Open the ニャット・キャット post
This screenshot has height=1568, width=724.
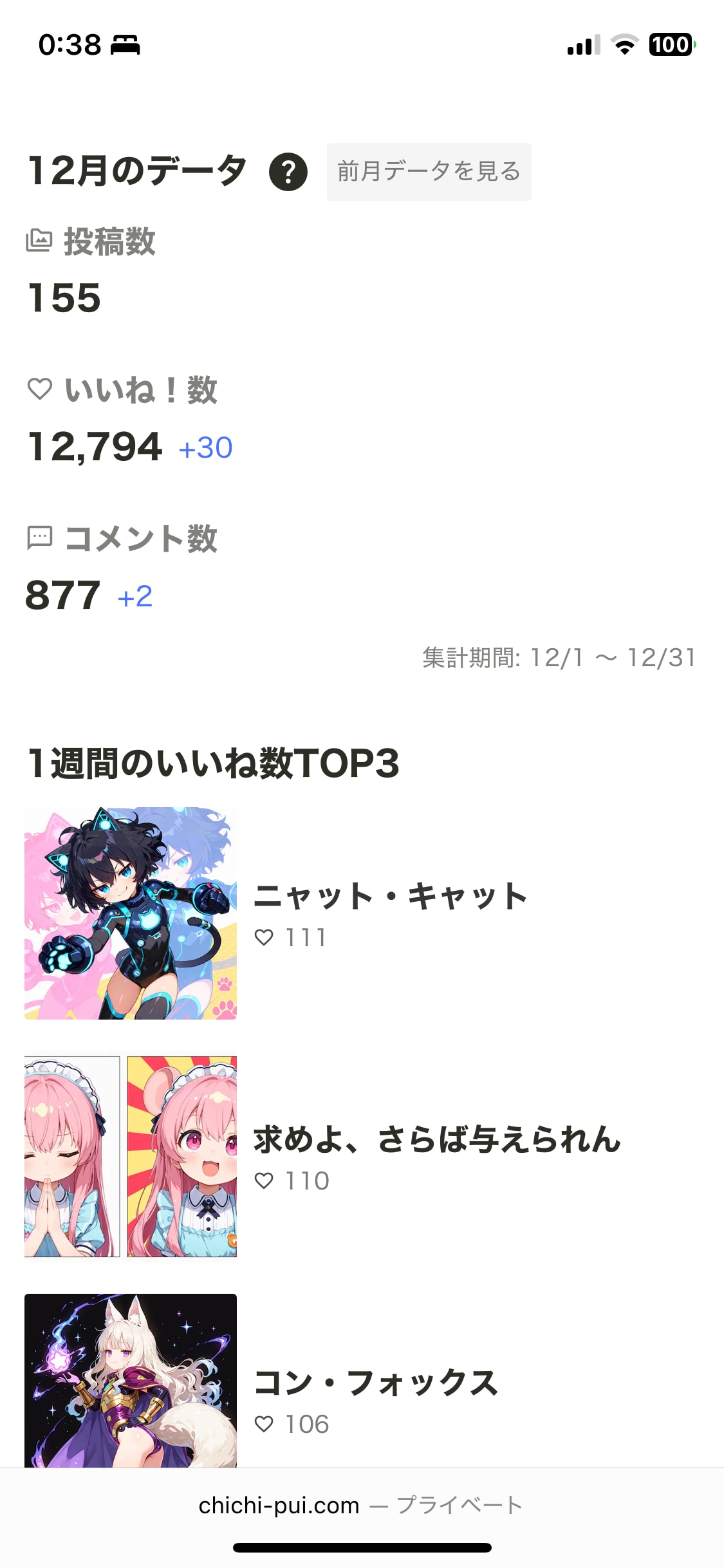(x=389, y=895)
